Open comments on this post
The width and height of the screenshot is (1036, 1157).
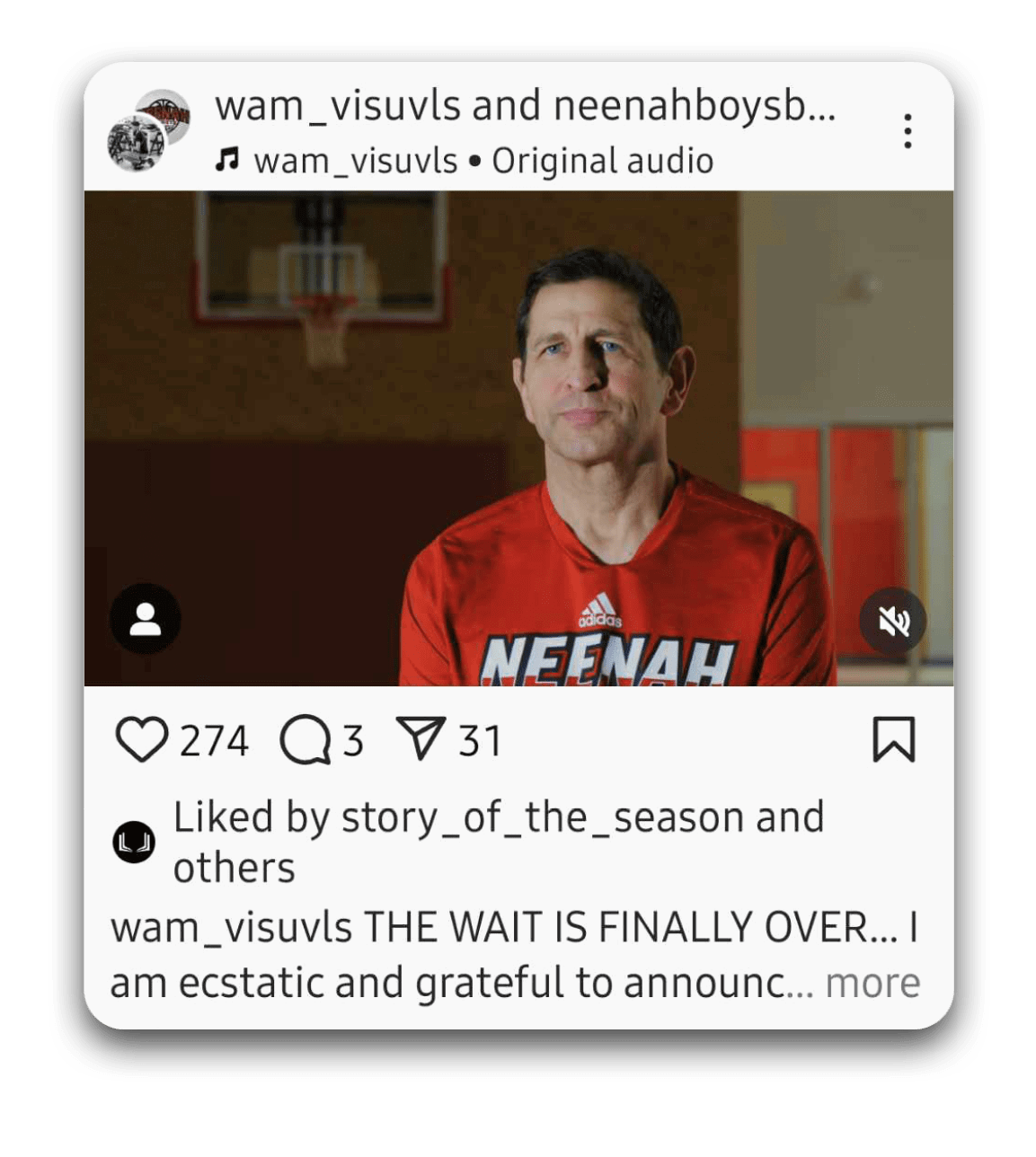point(305,741)
